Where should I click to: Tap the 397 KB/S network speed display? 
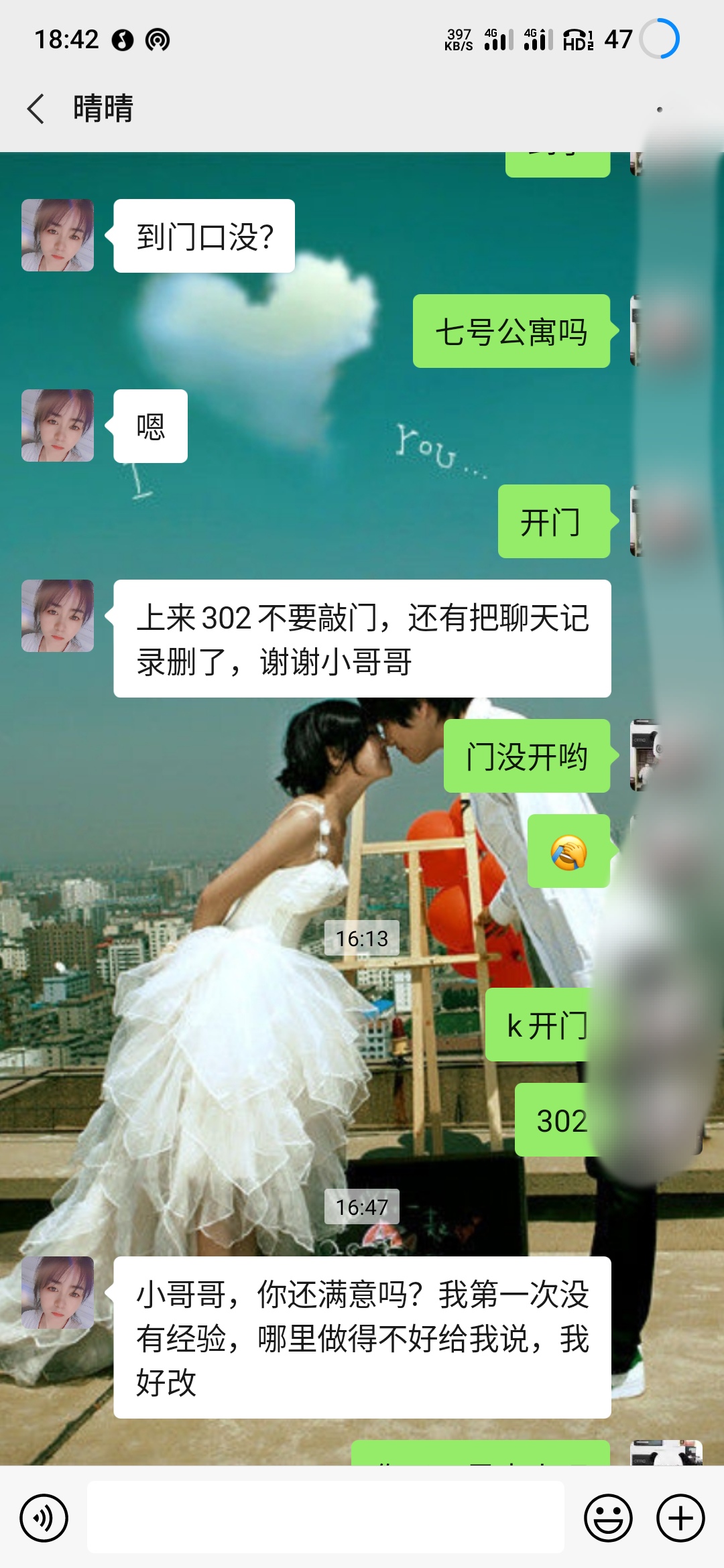459,39
